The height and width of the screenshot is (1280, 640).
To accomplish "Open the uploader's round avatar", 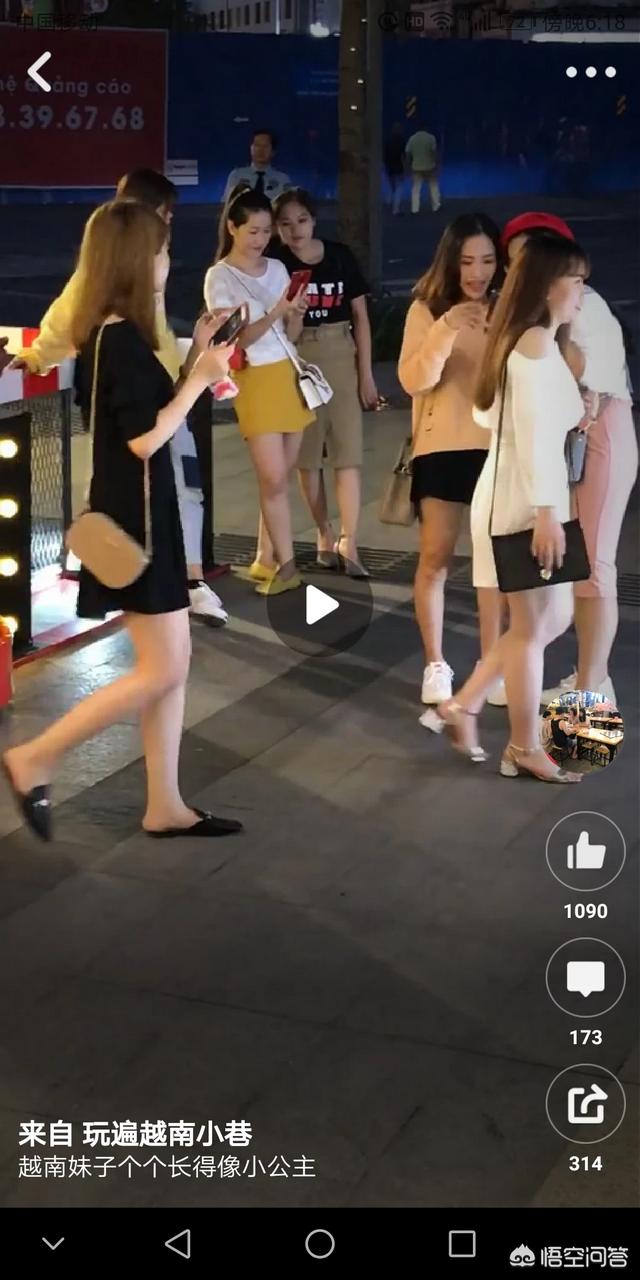I will [x=582, y=729].
